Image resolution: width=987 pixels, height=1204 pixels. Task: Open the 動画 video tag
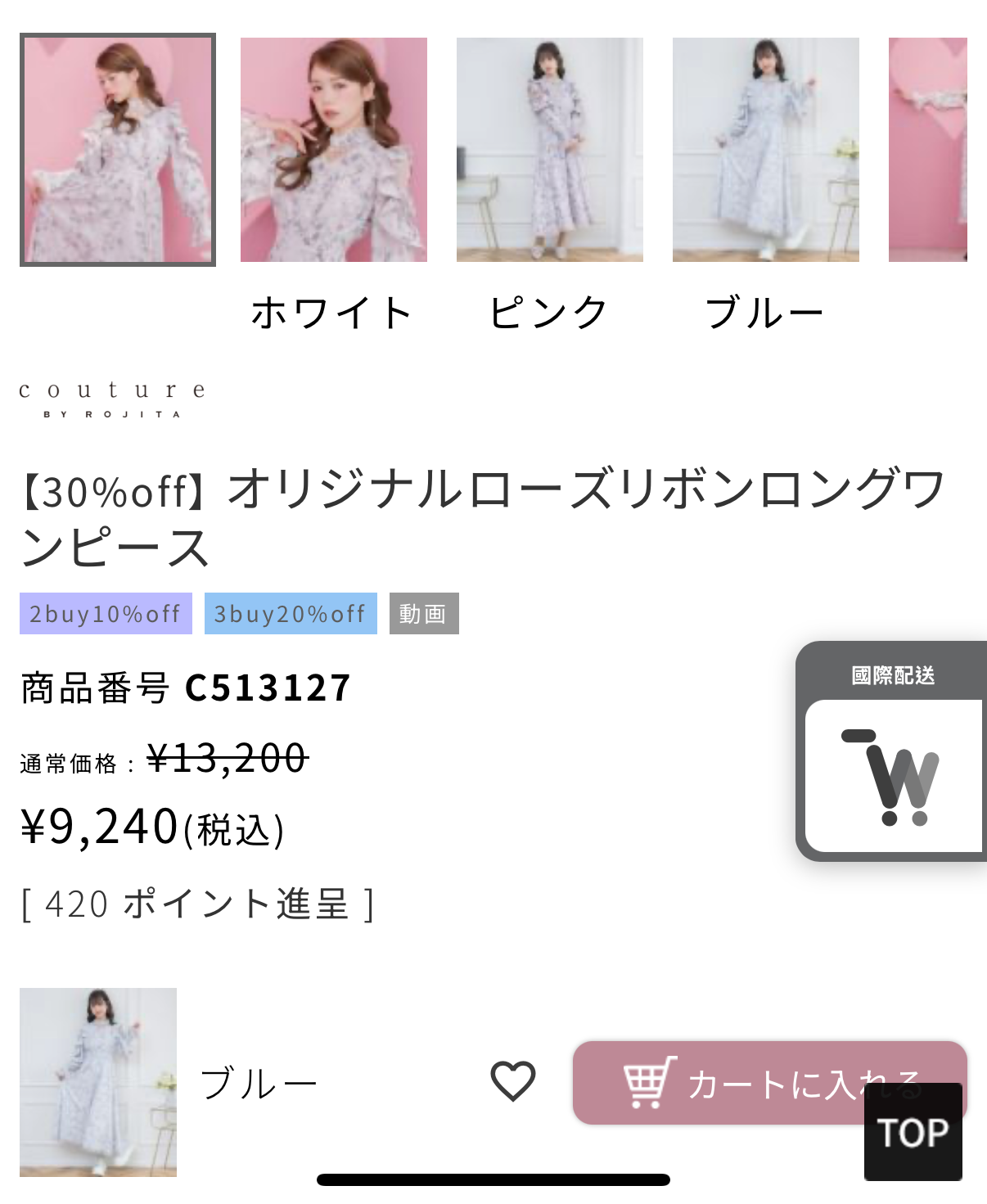pyautogui.click(x=424, y=614)
